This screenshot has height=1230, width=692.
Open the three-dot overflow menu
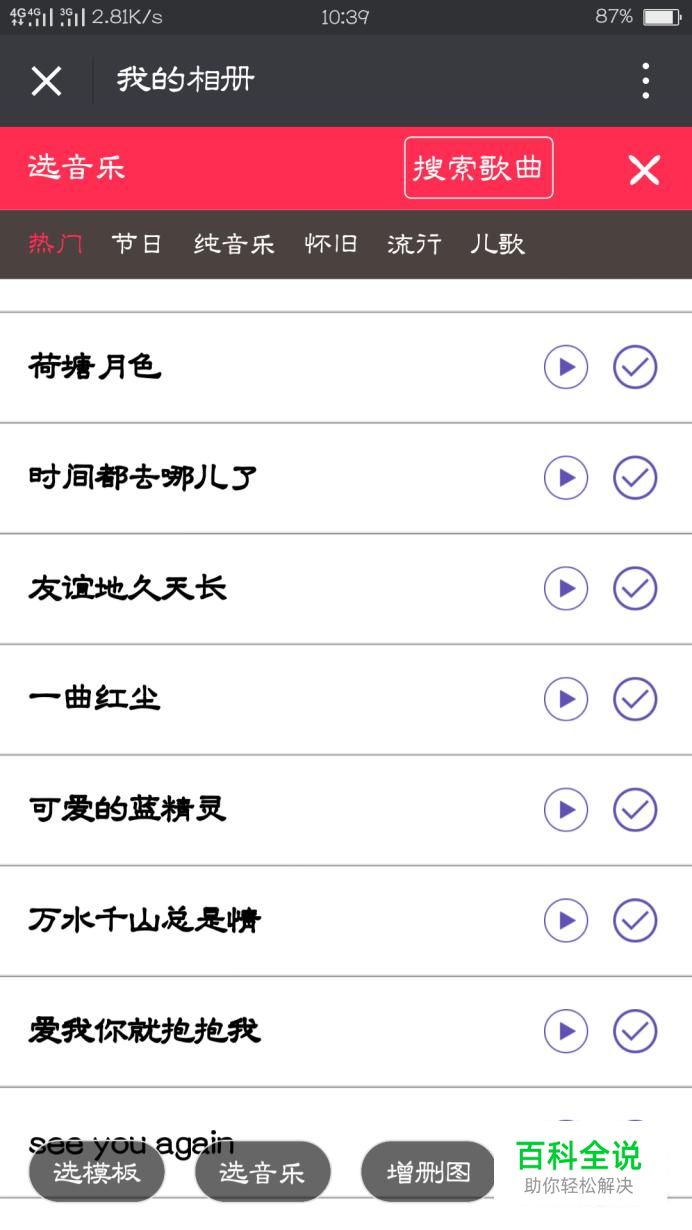click(646, 81)
